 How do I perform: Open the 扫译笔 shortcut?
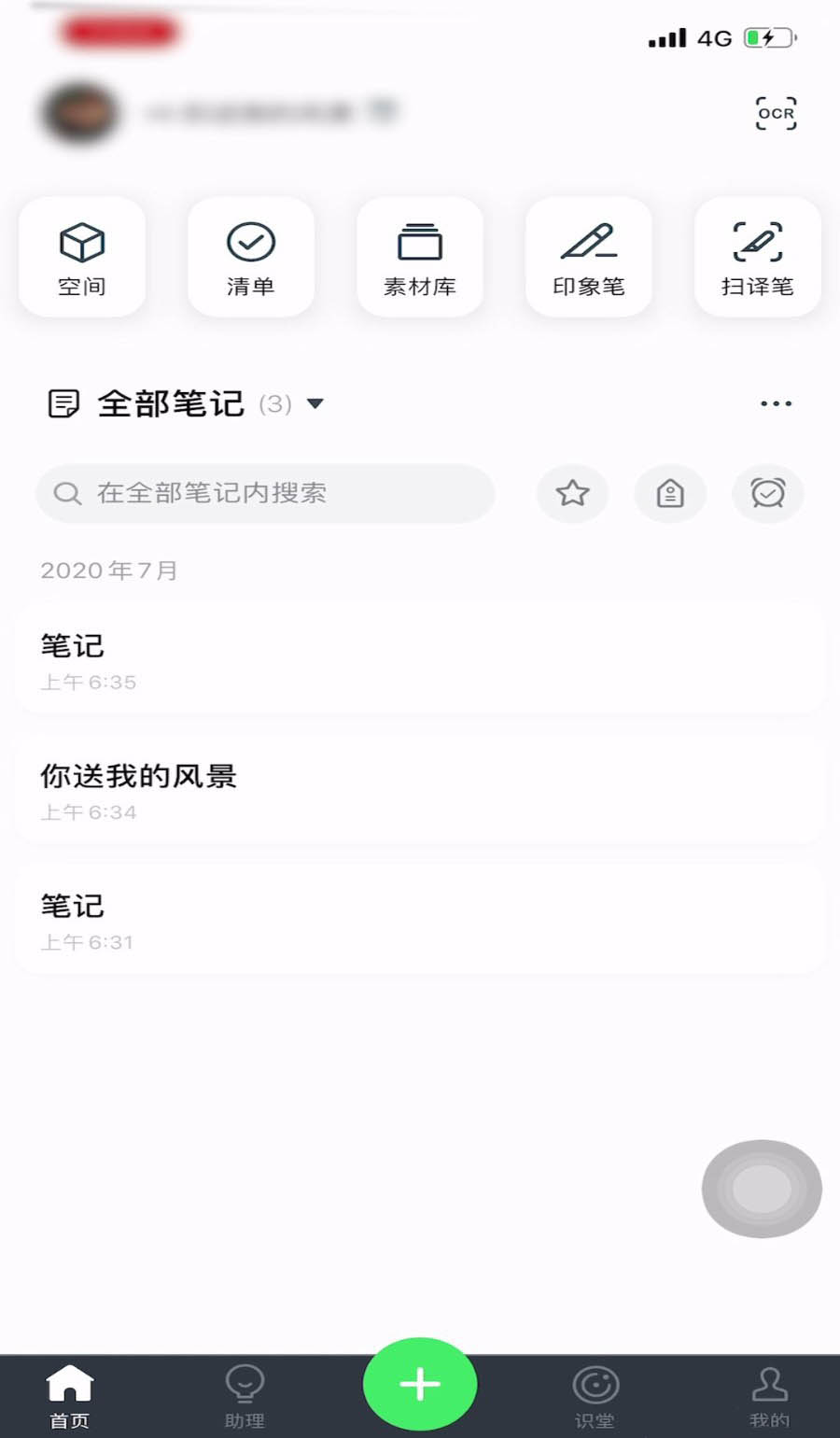[758, 257]
